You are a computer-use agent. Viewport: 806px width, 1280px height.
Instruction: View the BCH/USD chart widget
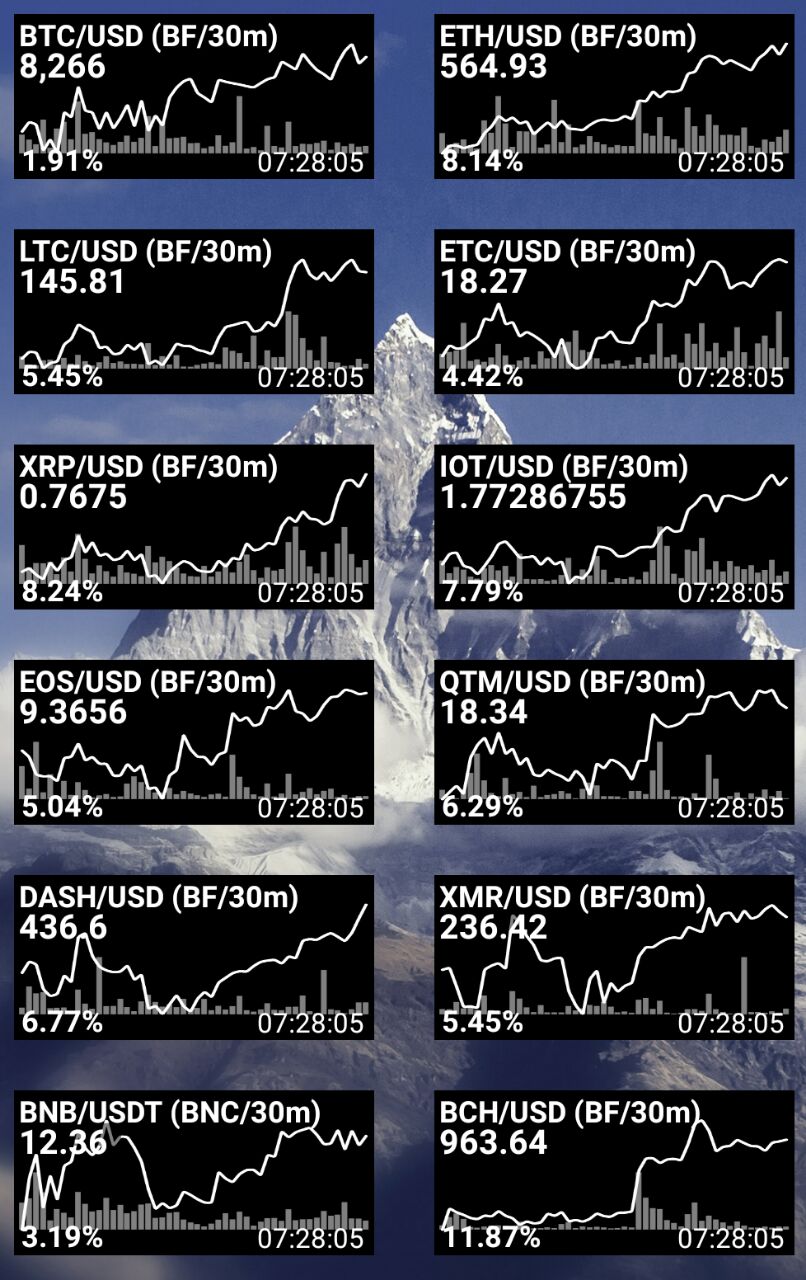point(614,1172)
